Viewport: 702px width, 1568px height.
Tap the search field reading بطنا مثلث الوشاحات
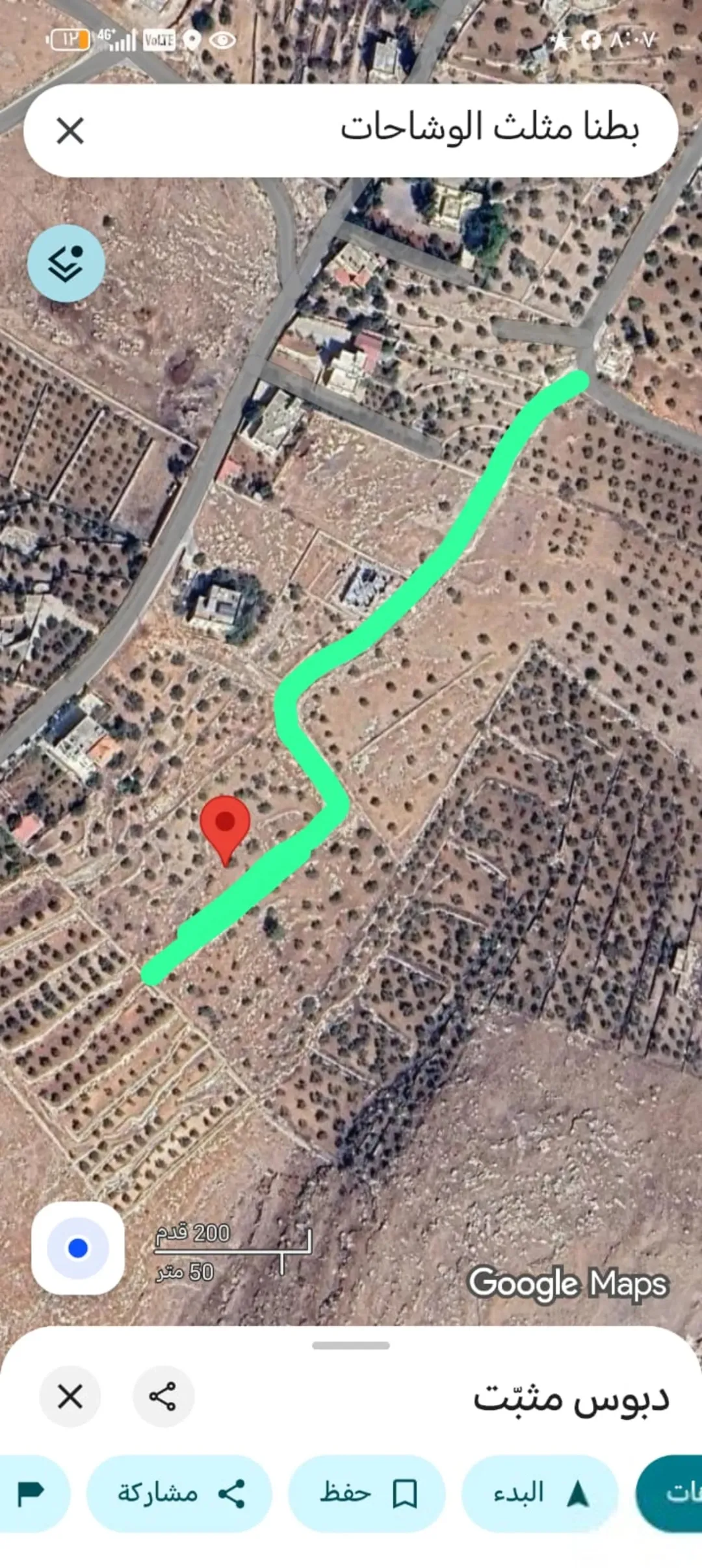[351, 131]
